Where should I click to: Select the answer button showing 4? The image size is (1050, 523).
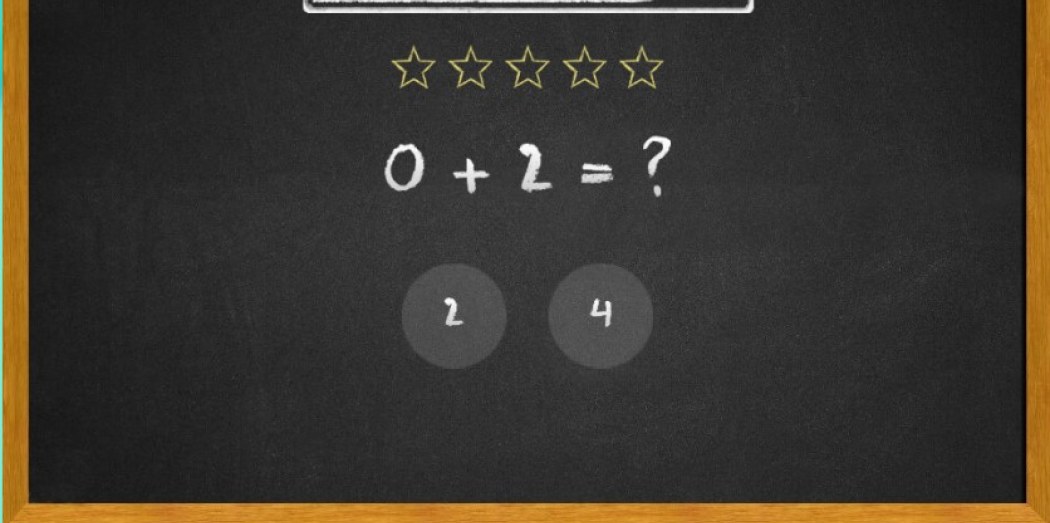pos(600,316)
